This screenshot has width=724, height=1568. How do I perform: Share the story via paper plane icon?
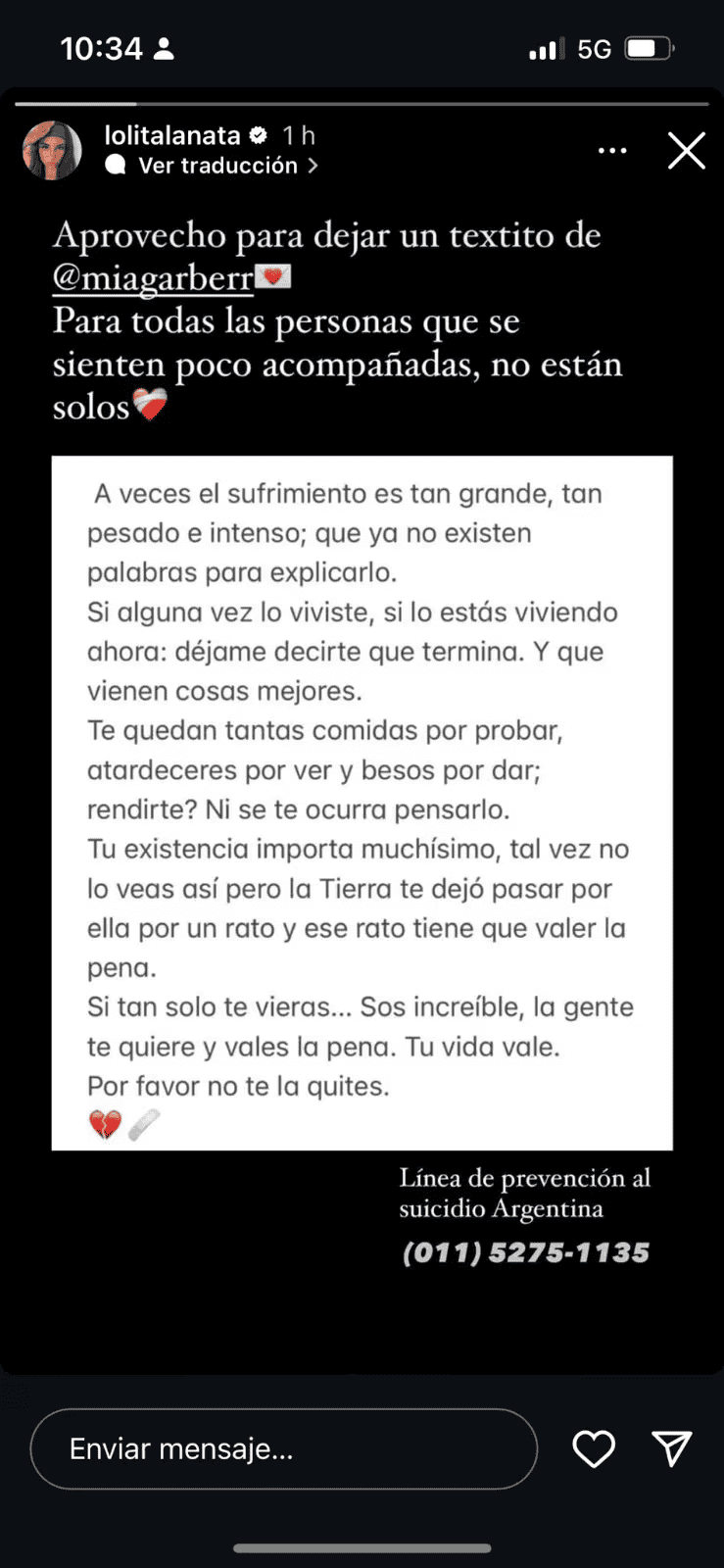pyautogui.click(x=672, y=1448)
